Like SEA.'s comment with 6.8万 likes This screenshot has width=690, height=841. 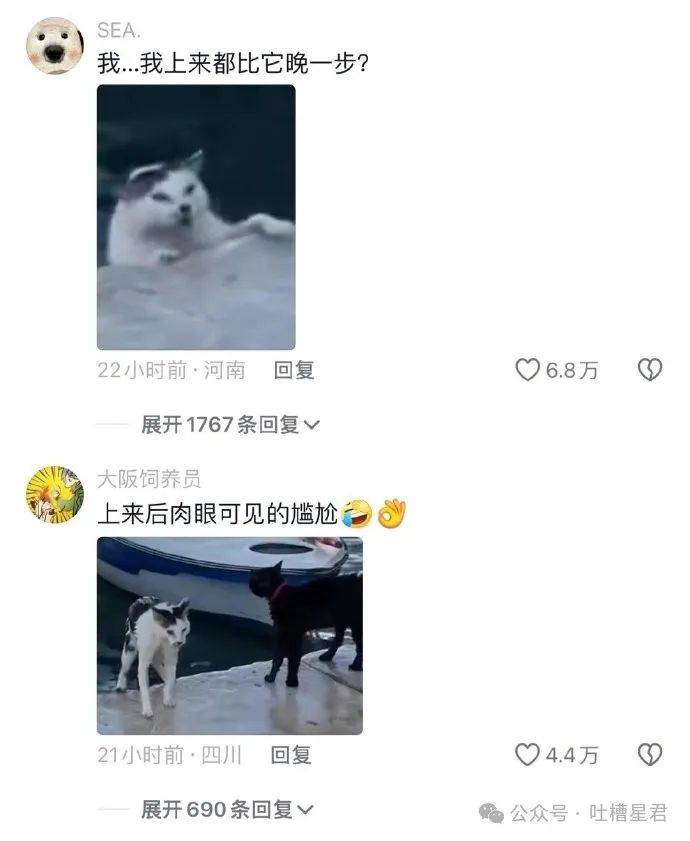tap(528, 371)
